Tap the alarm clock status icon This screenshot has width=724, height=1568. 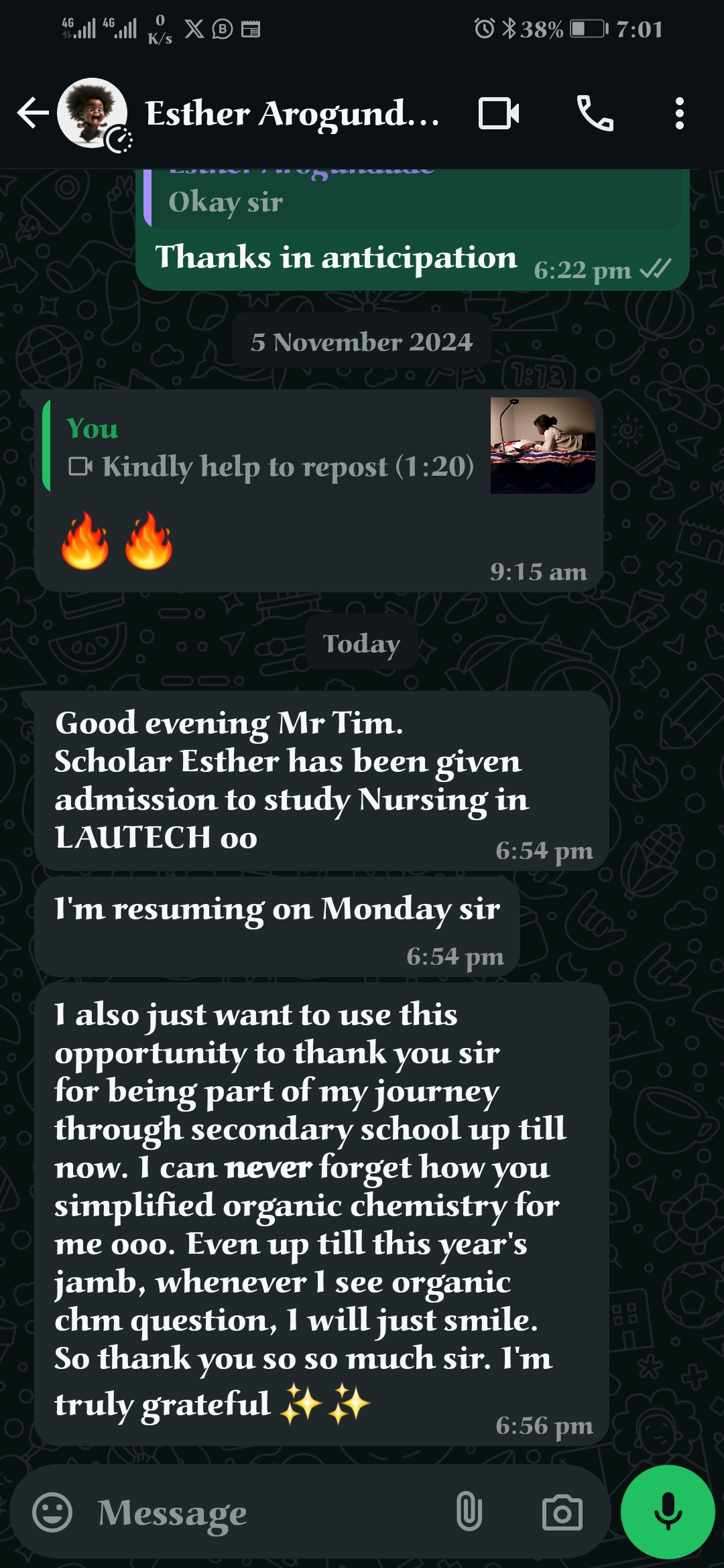[484, 29]
